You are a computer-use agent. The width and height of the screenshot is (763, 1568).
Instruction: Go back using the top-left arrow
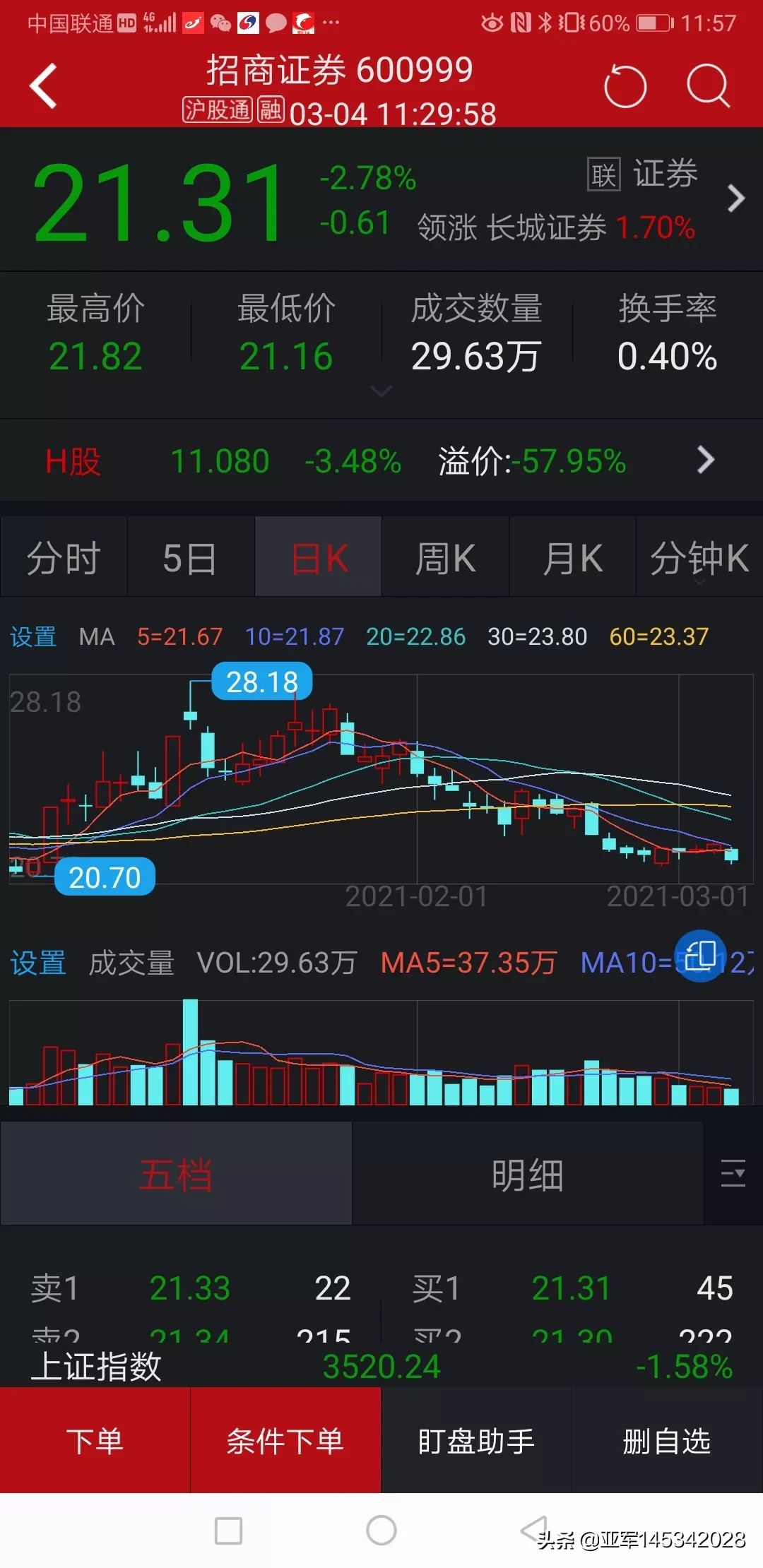click(x=44, y=86)
